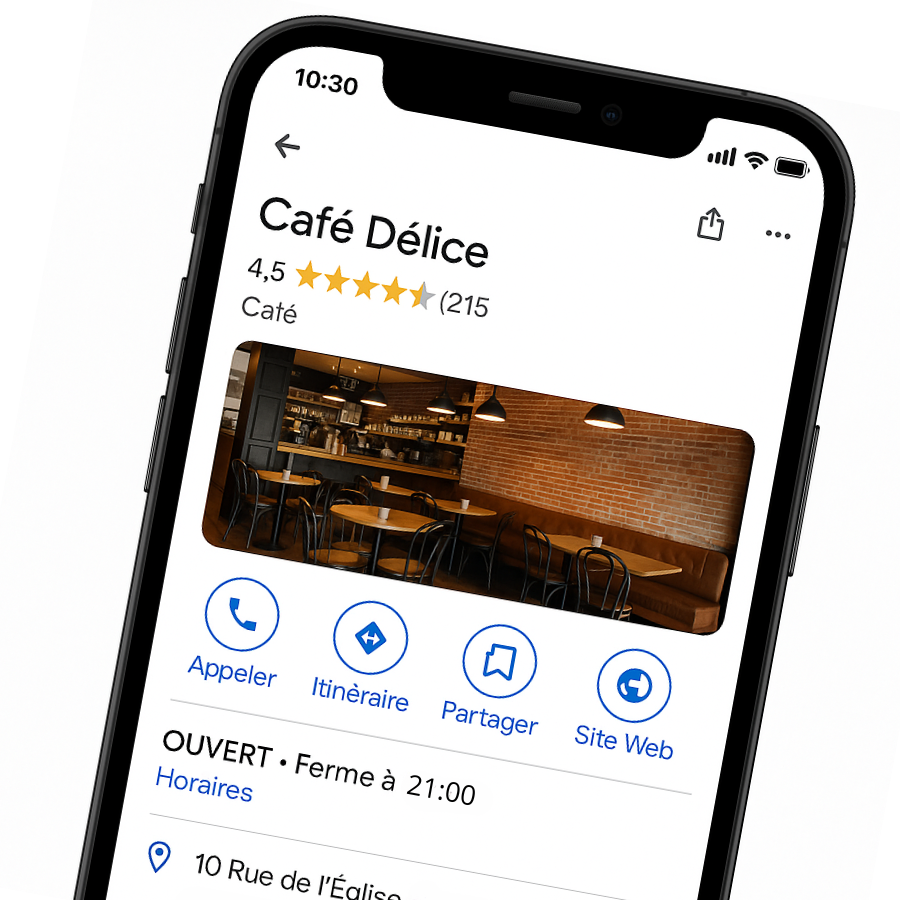900x900 pixels.
Task: Call the café with Appeler
Action: click(x=241, y=614)
